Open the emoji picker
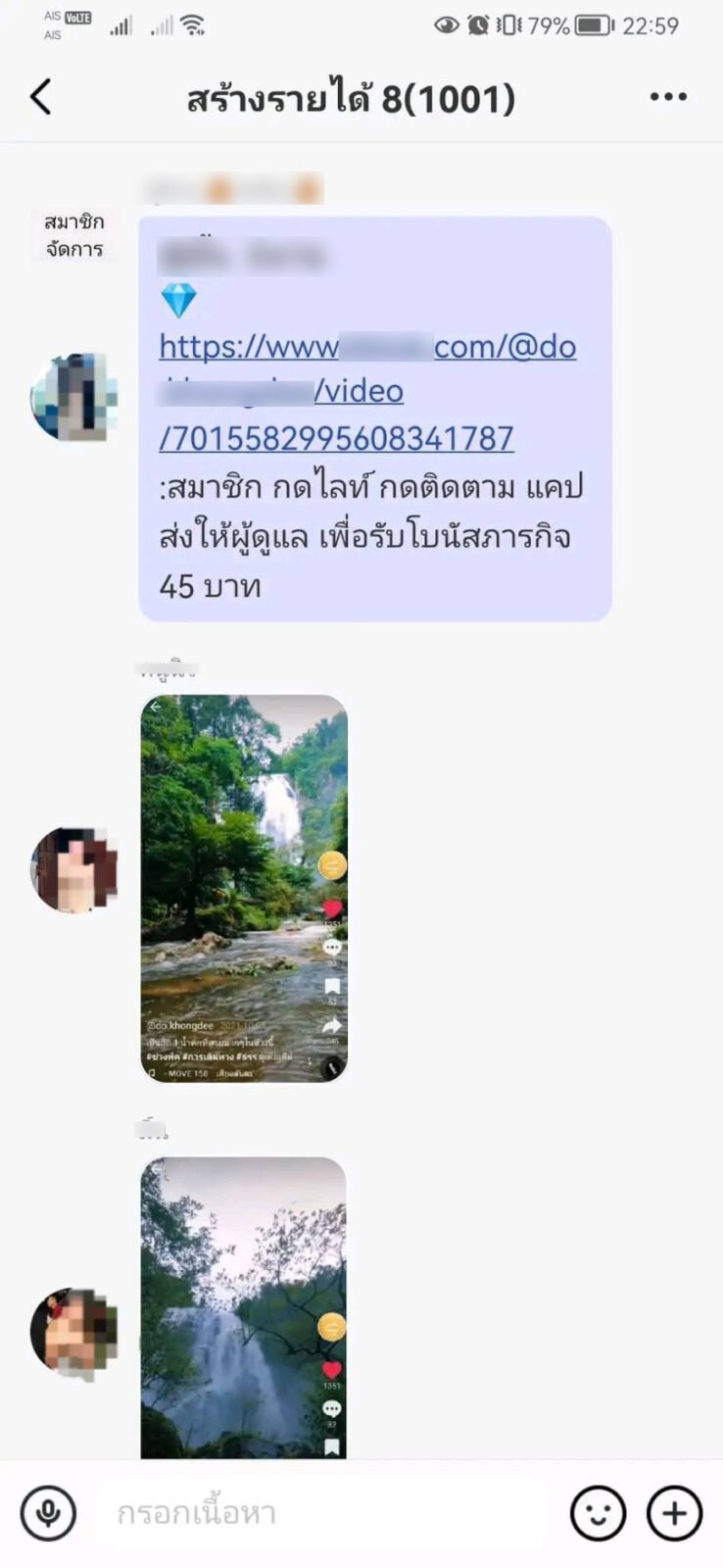 tap(598, 1513)
